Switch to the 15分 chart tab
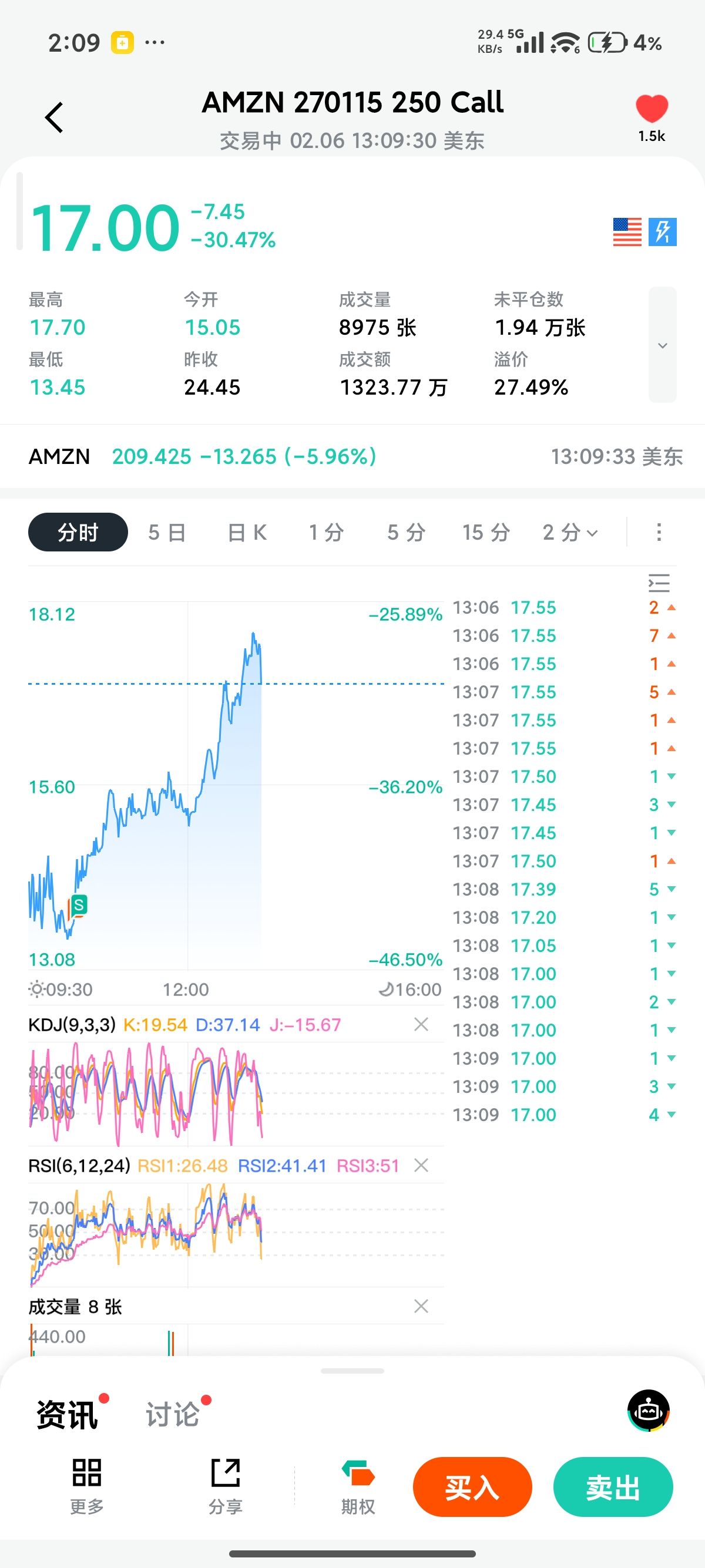The height and width of the screenshot is (1568, 705). pos(486,533)
